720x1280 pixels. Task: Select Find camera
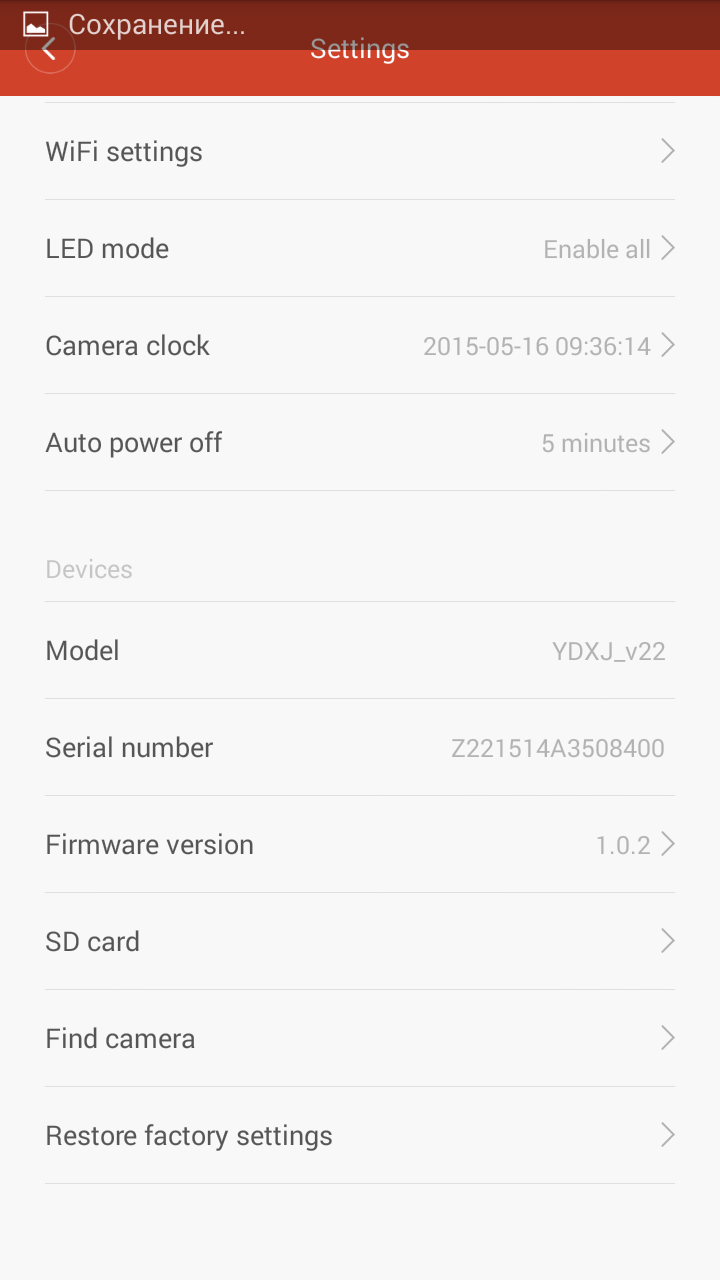pos(360,1039)
